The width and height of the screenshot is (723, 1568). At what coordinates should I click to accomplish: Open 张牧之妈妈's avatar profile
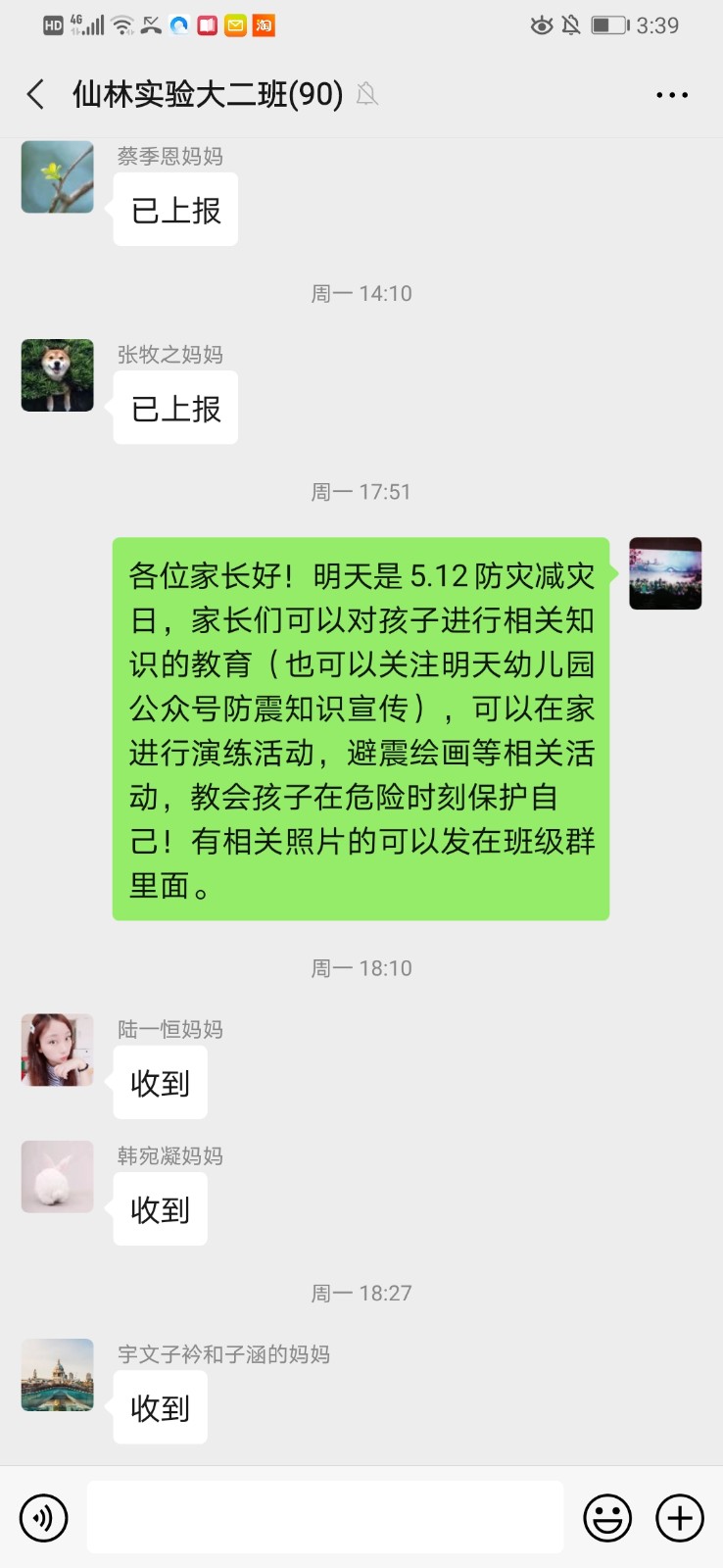pos(58,375)
